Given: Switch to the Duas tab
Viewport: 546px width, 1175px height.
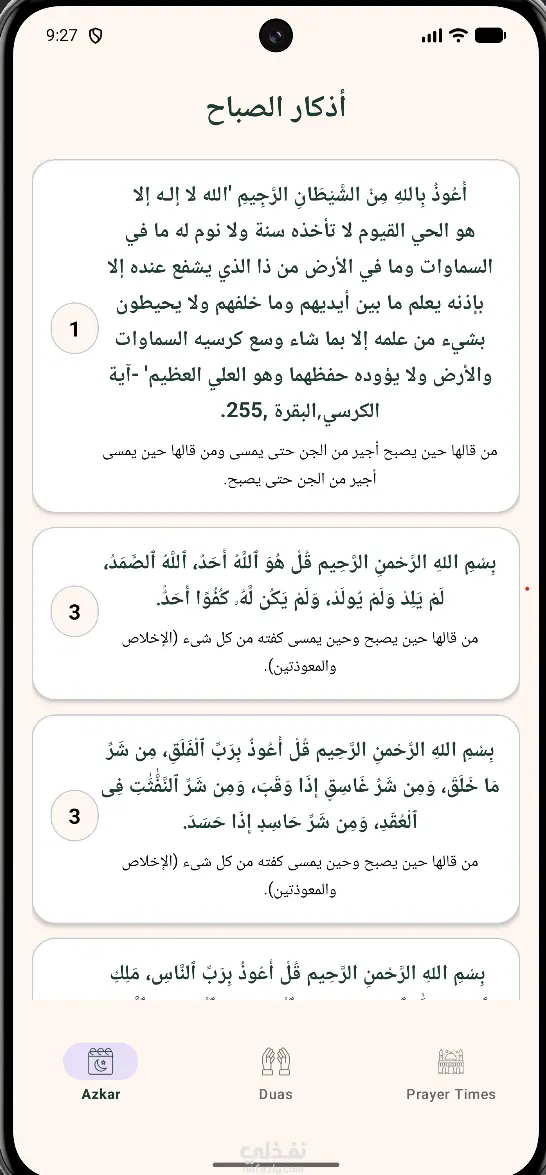Looking at the screenshot, I should pos(276,1072).
